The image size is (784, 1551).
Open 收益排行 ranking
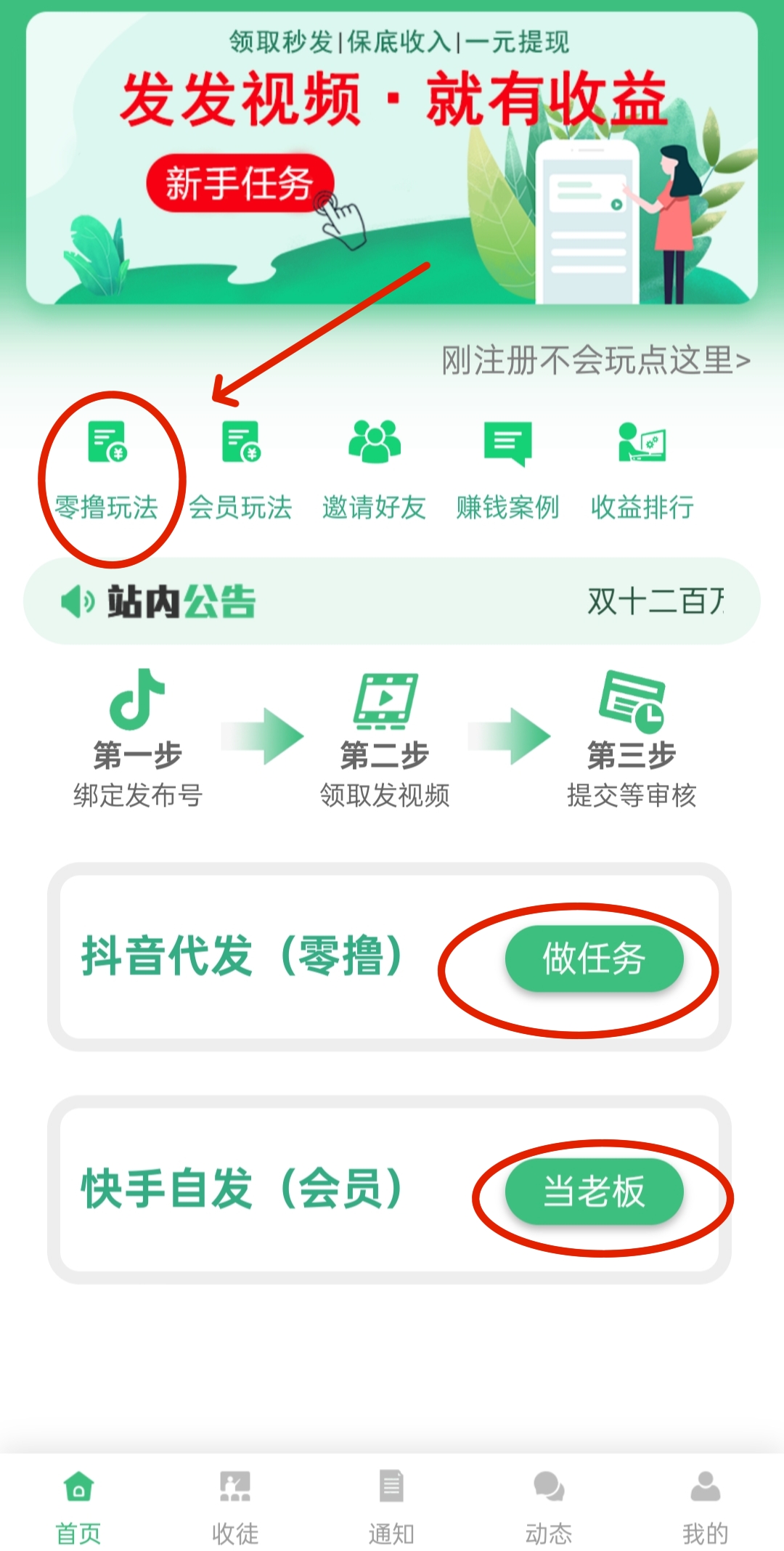coord(642,472)
